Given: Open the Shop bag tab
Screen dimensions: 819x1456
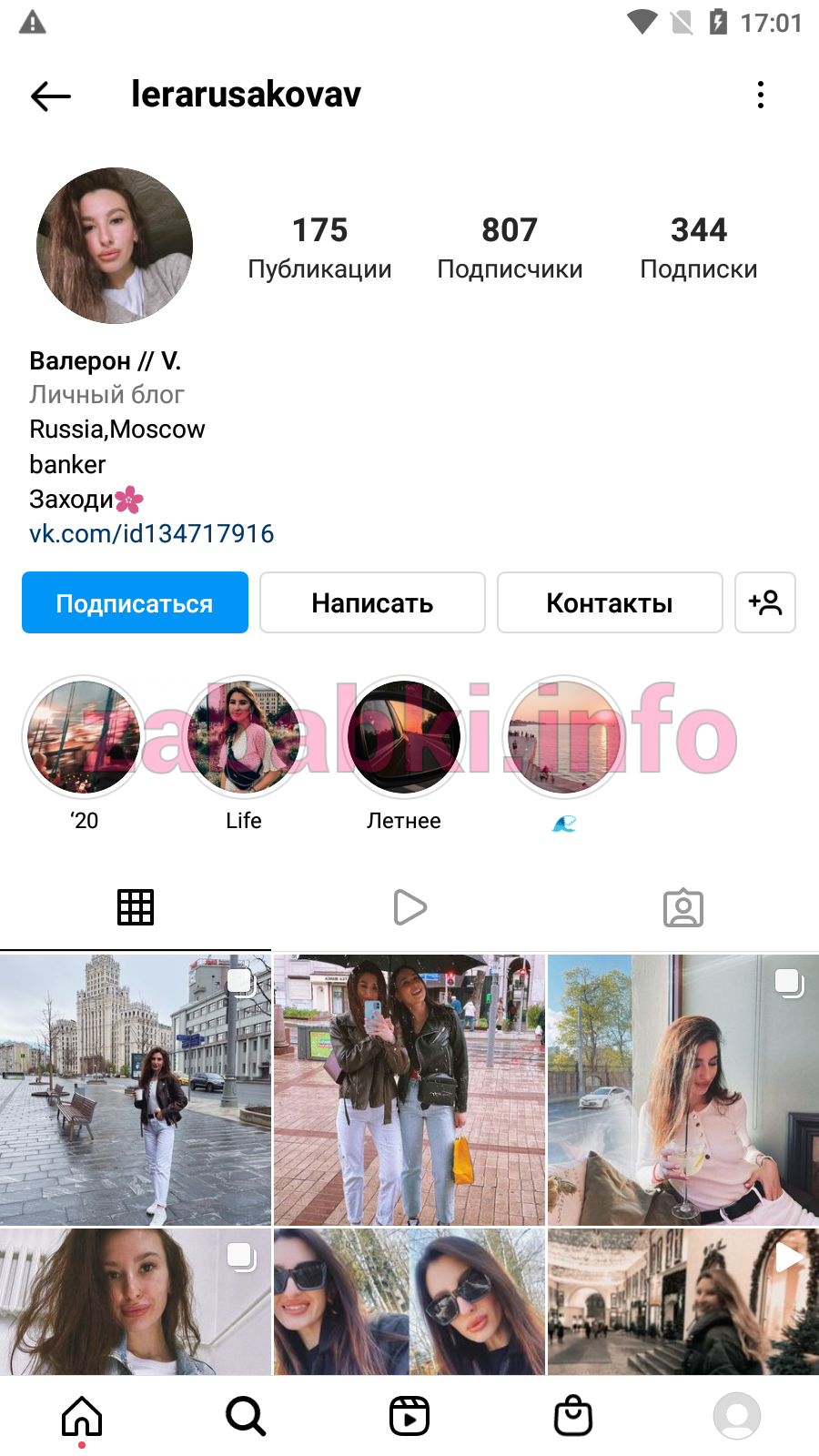Looking at the screenshot, I should [x=573, y=1416].
